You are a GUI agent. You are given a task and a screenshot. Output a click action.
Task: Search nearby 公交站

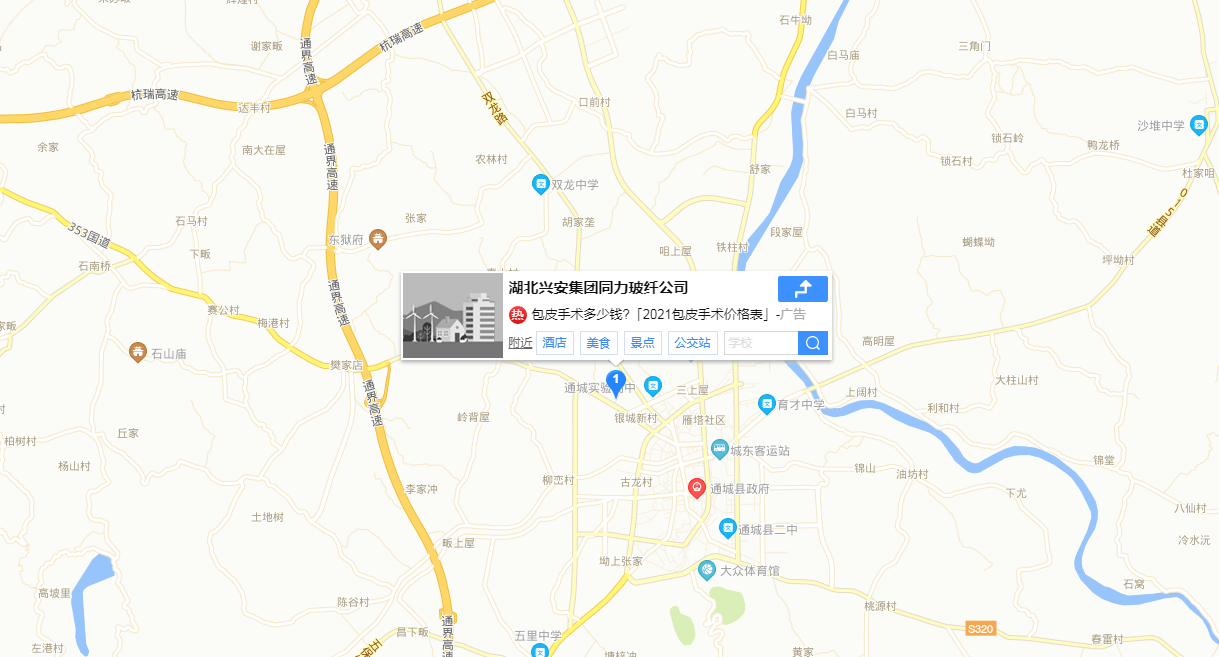point(692,343)
